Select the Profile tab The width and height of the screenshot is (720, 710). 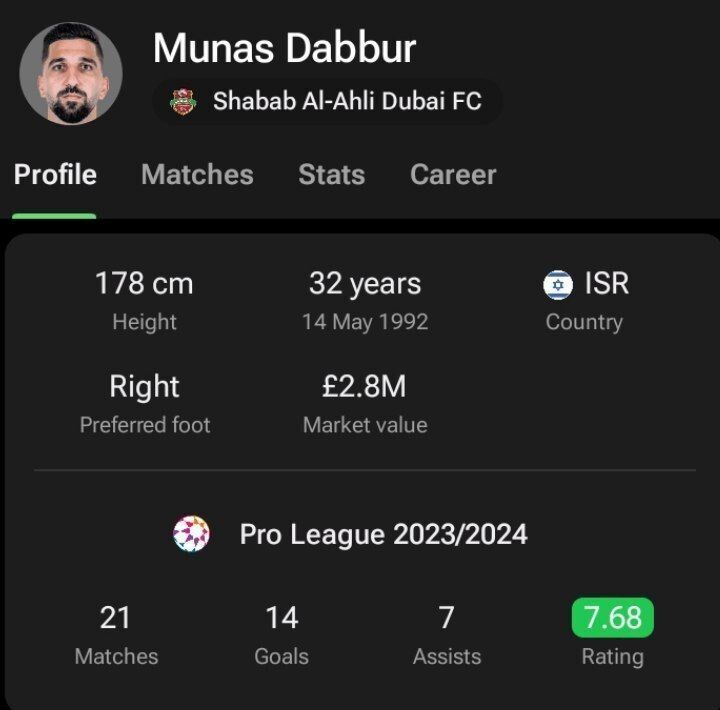click(x=55, y=175)
